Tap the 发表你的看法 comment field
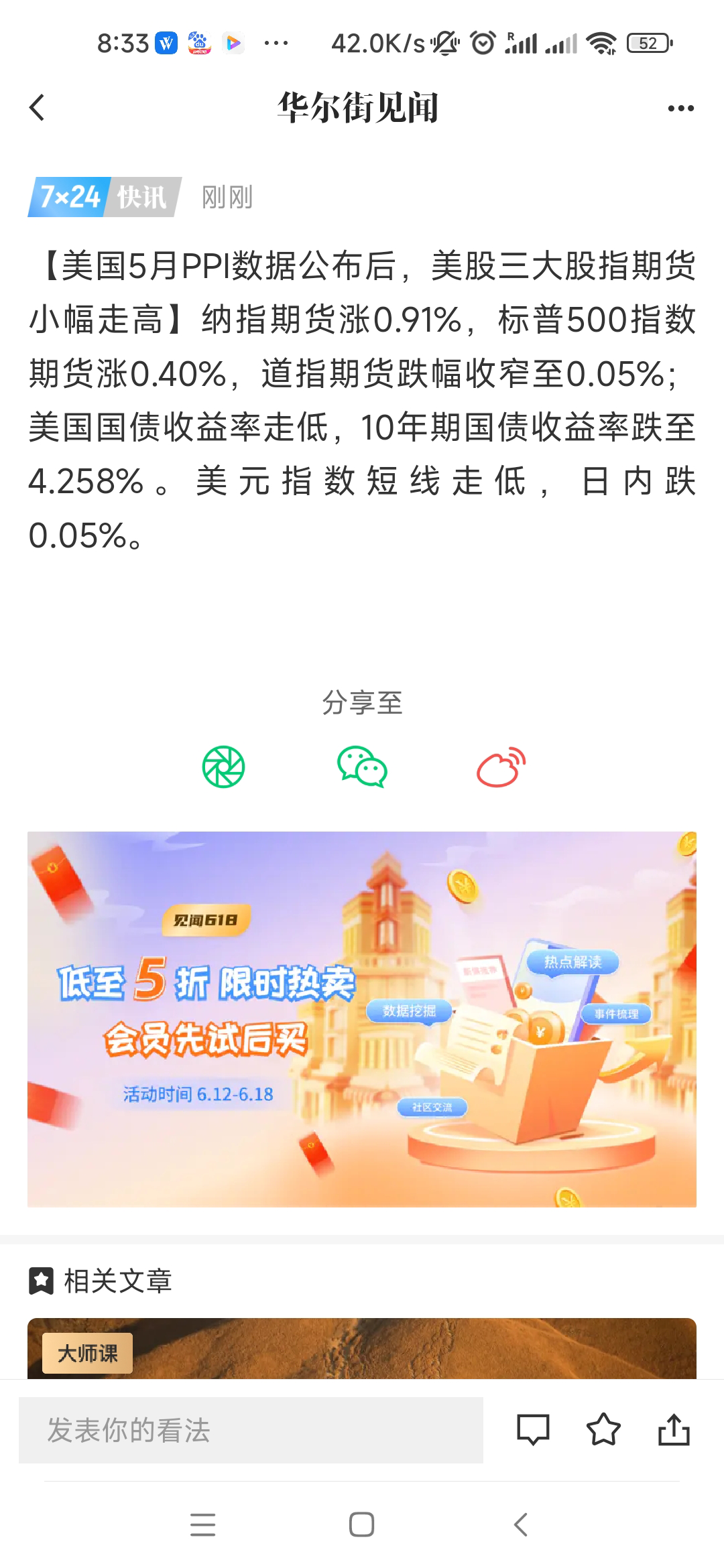This screenshot has height=1568, width=724. point(251,1430)
